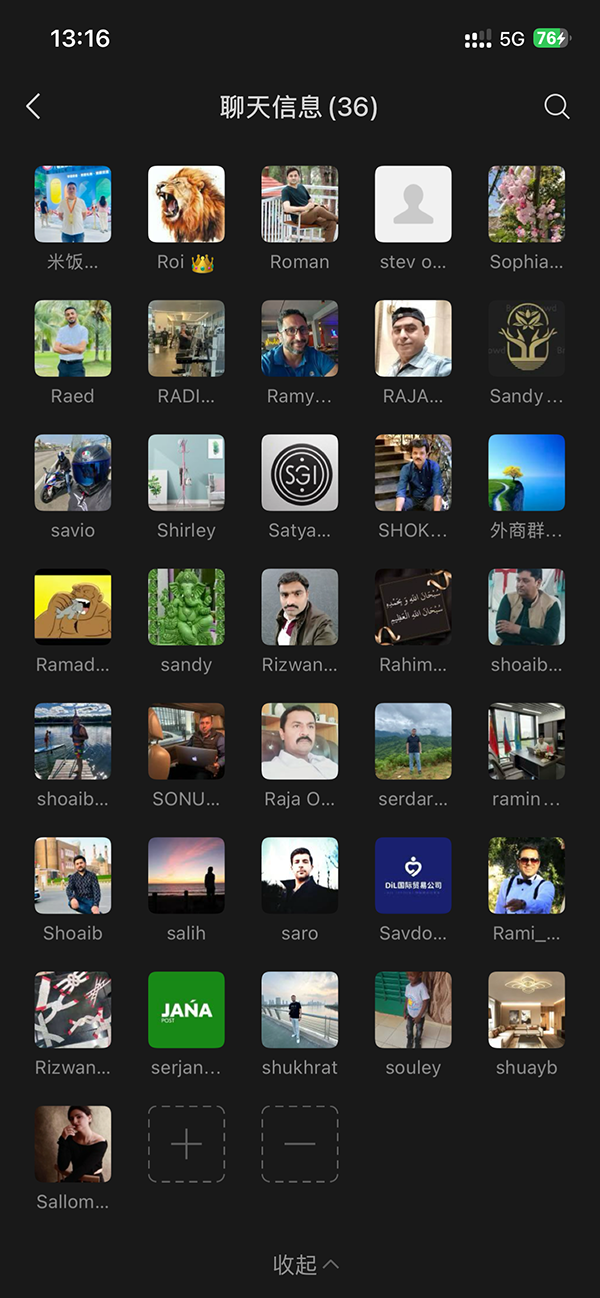The width and height of the screenshot is (600, 1298).
Task: View Roman's member profile
Action: (x=299, y=205)
